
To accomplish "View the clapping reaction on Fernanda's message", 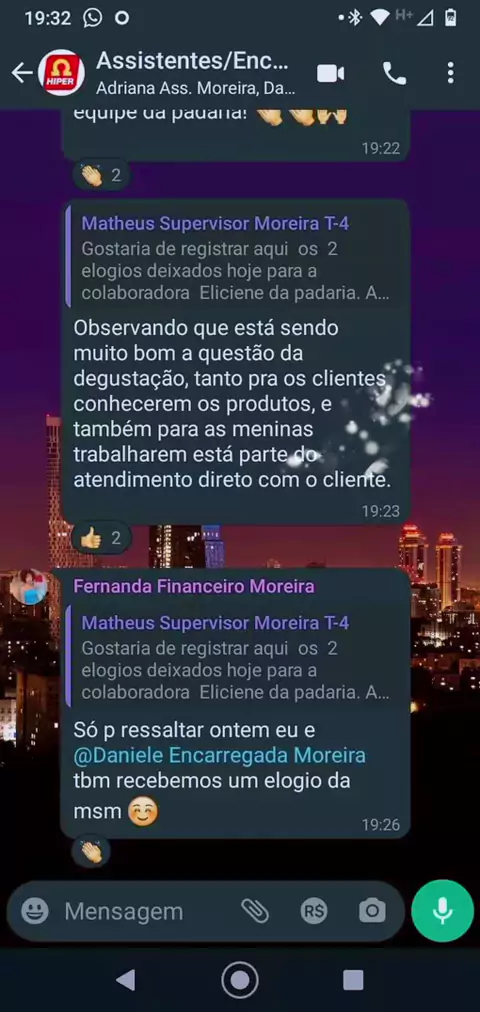I will click(92, 852).
